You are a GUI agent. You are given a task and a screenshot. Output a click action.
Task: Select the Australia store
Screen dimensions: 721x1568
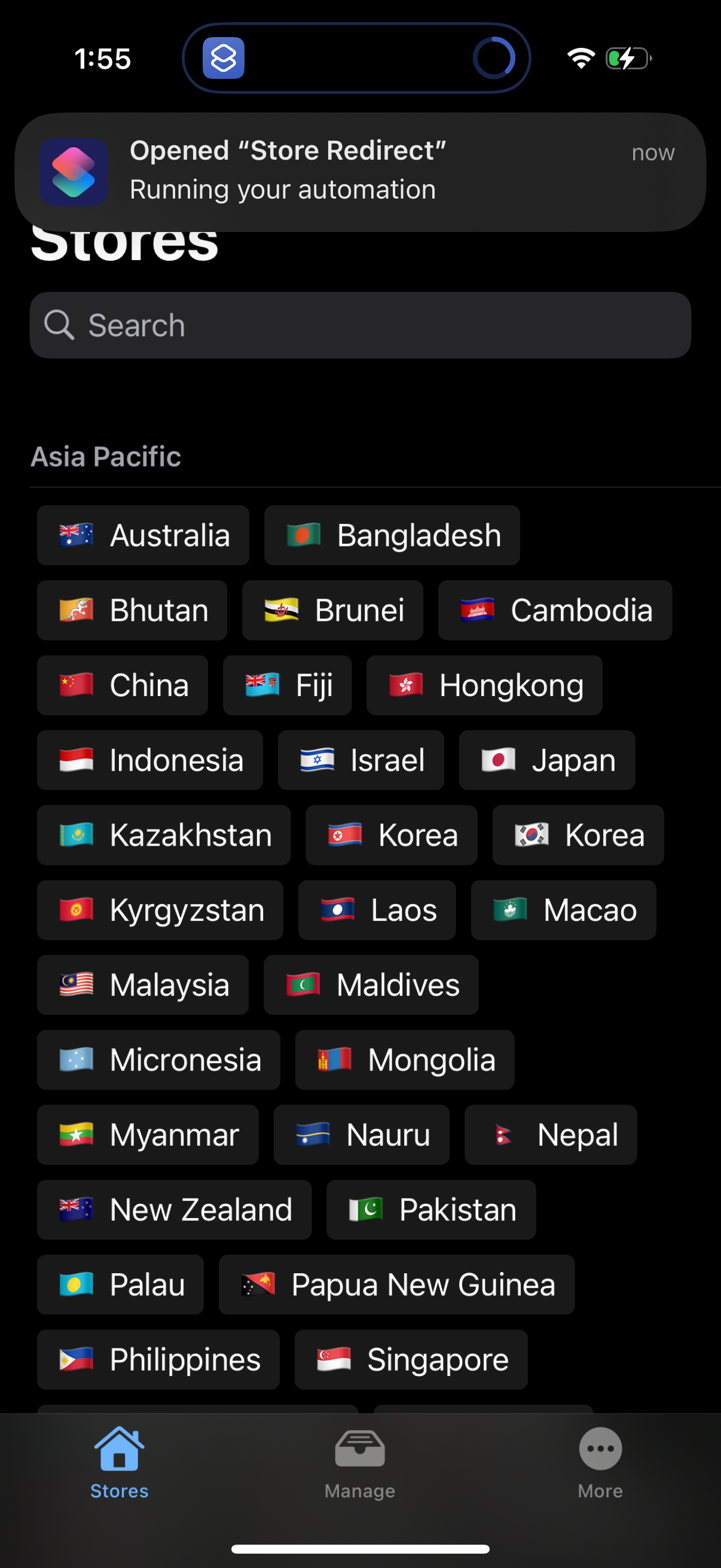143,535
